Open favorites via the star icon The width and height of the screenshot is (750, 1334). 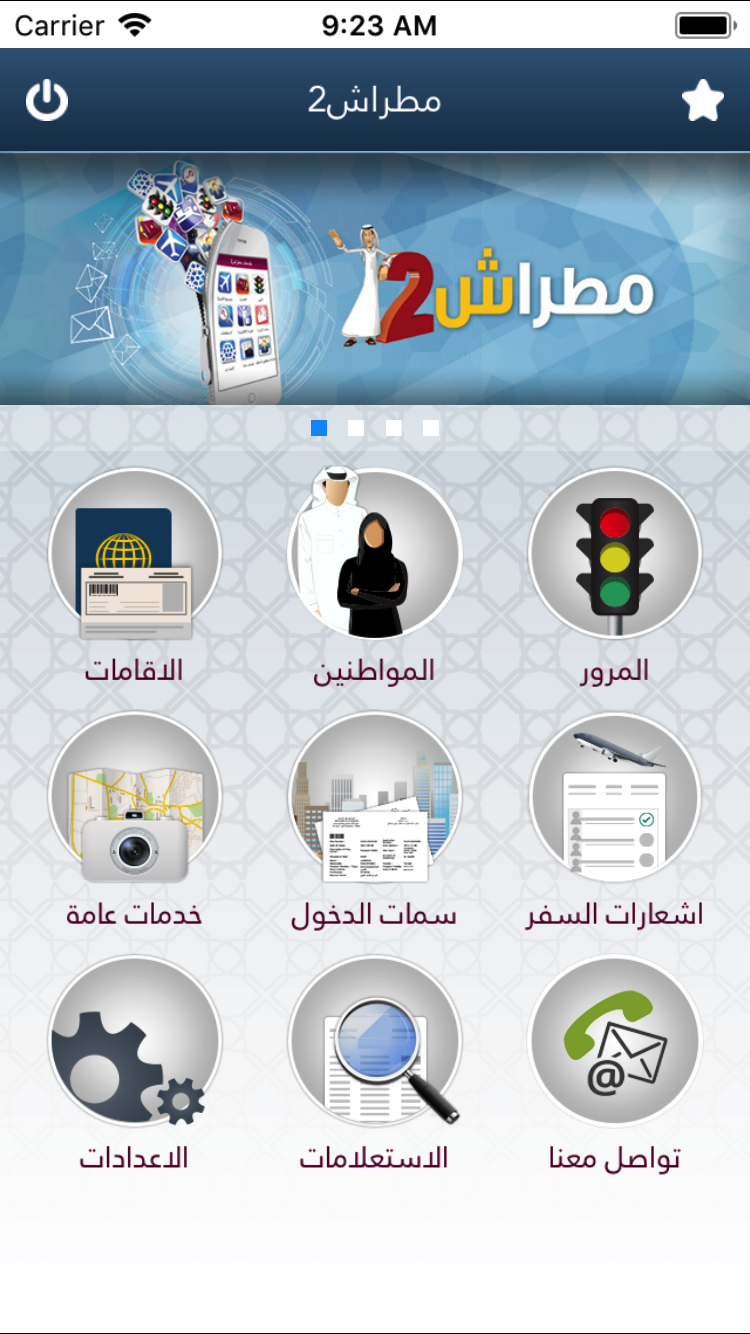coord(703,99)
